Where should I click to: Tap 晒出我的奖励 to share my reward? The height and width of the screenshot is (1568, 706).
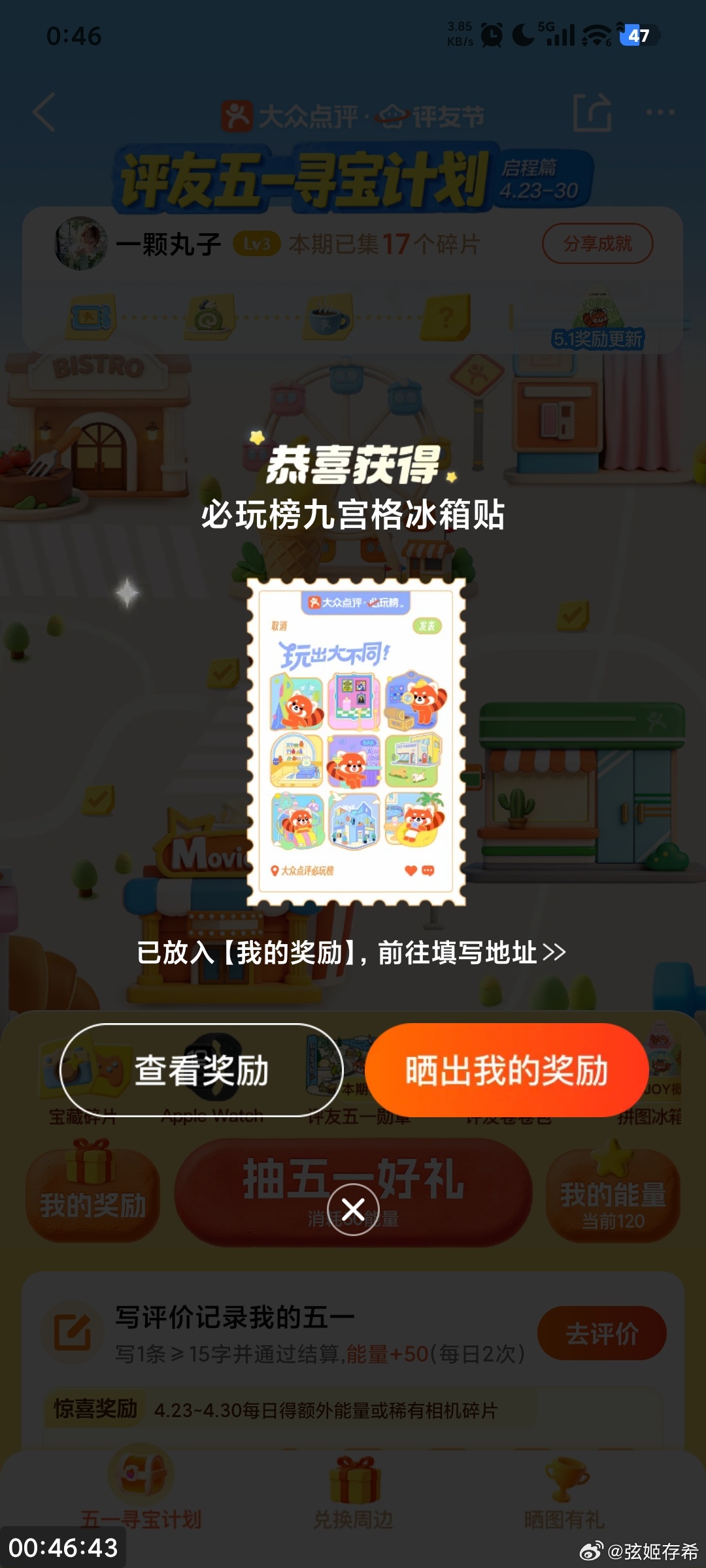[507, 1070]
